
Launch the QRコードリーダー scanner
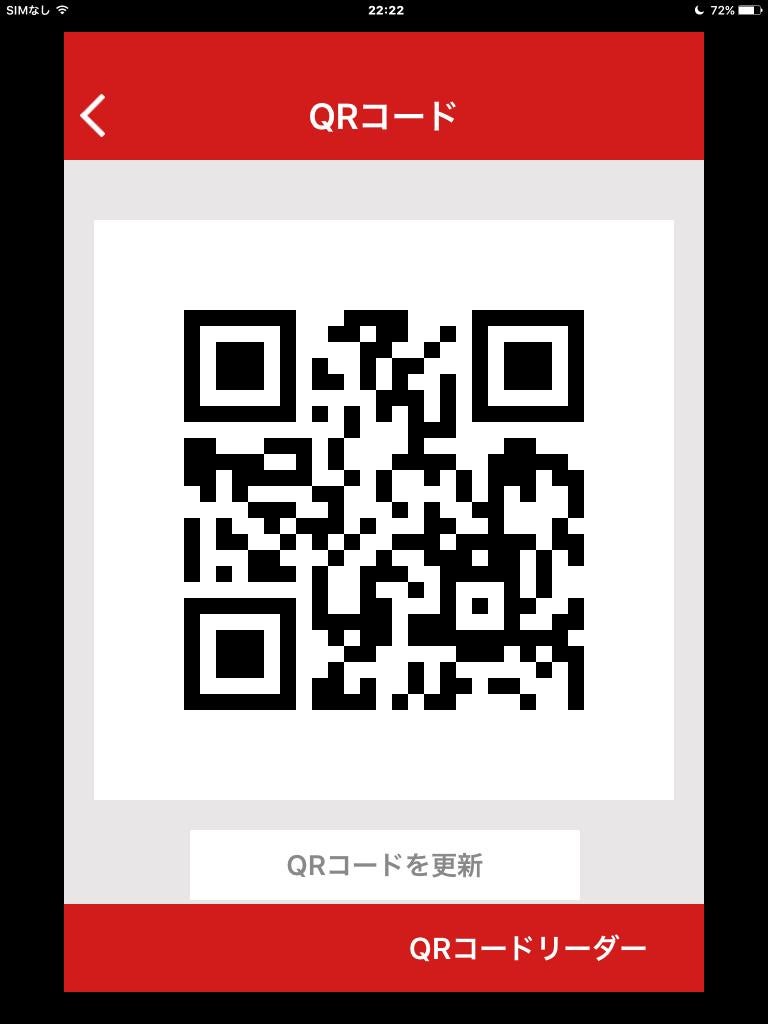point(532,945)
